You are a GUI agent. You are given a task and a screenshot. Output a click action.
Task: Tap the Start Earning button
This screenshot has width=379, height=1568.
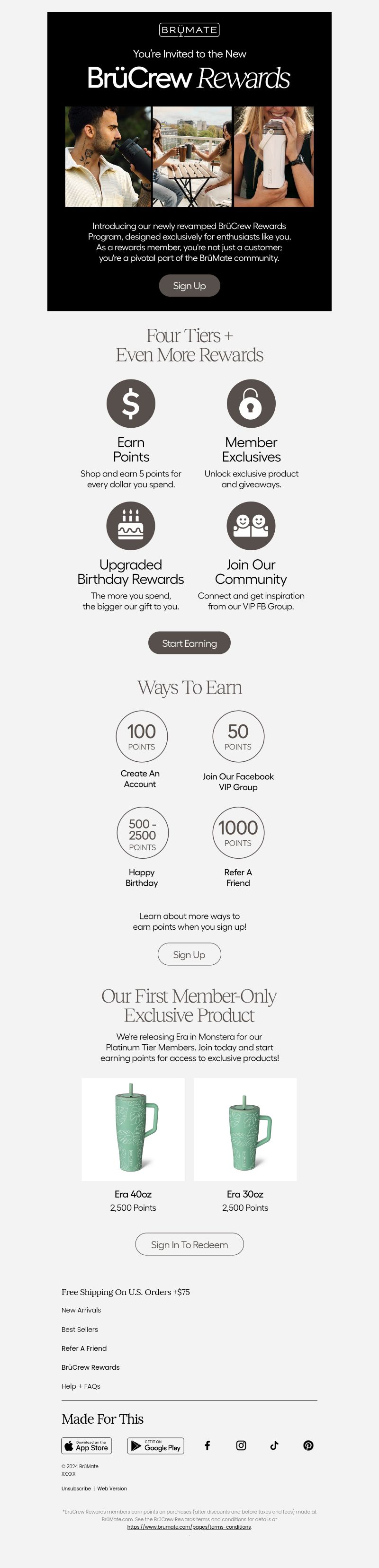(189, 643)
